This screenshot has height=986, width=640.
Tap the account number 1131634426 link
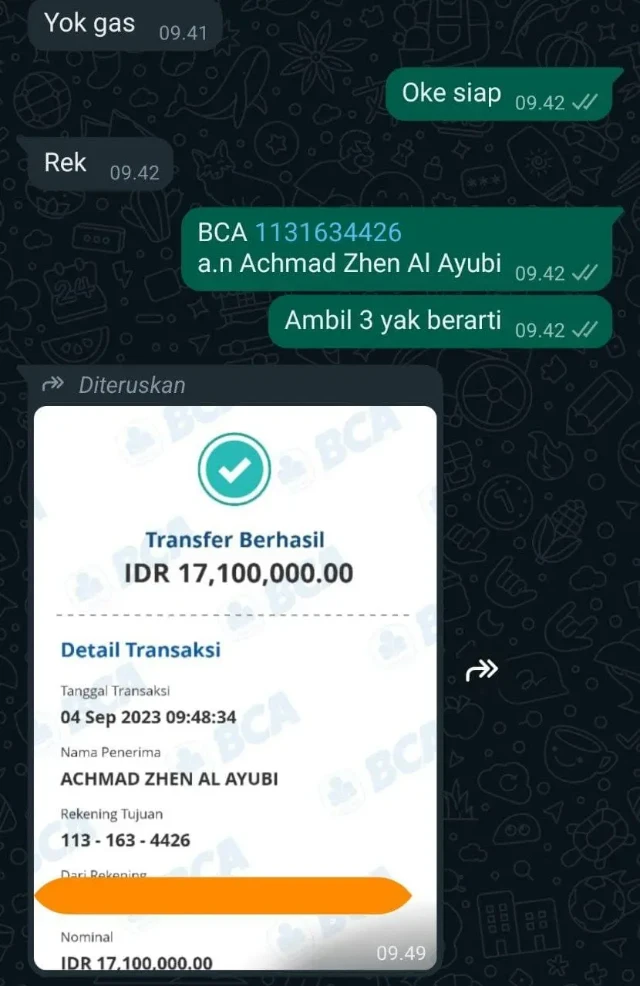pos(328,233)
